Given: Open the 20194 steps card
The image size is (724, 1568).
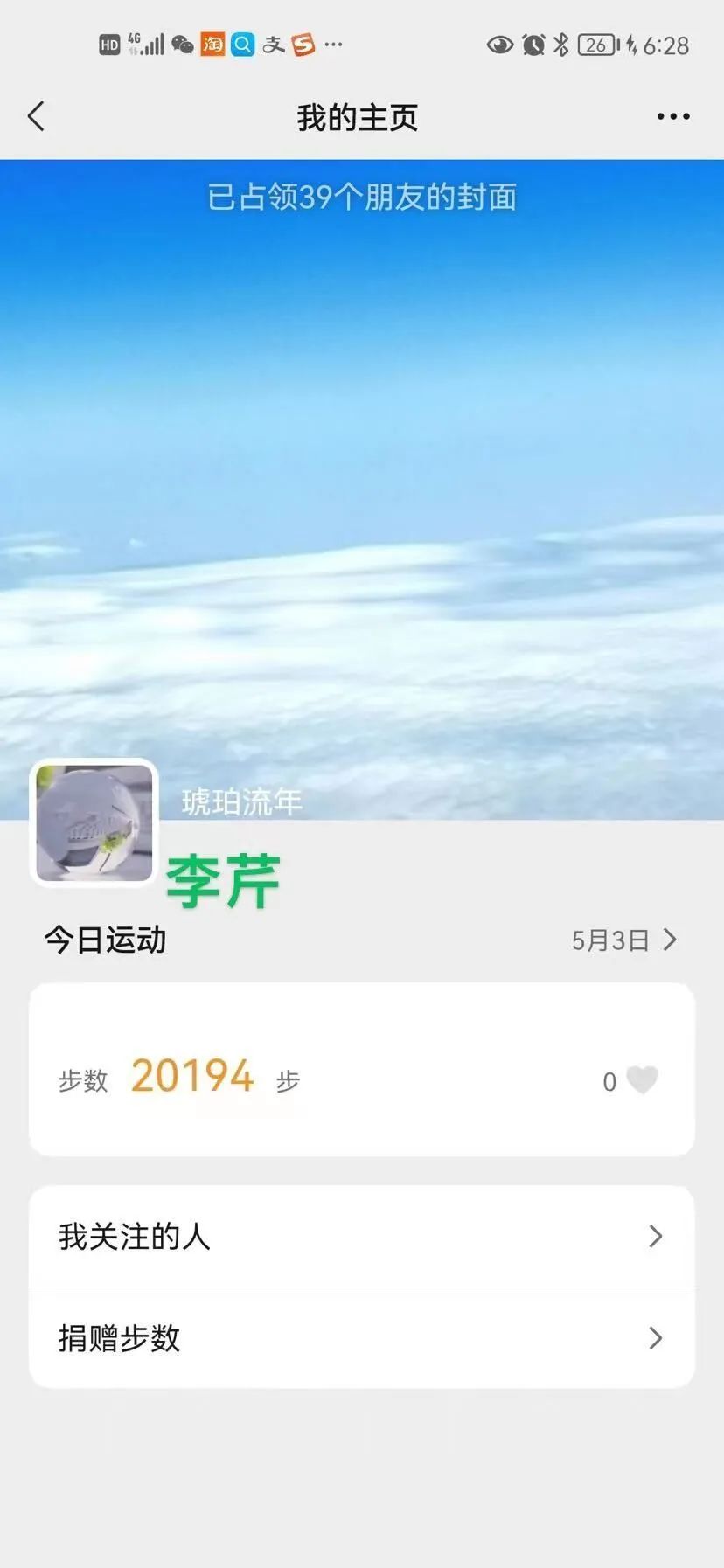Looking at the screenshot, I should pos(350,1071).
